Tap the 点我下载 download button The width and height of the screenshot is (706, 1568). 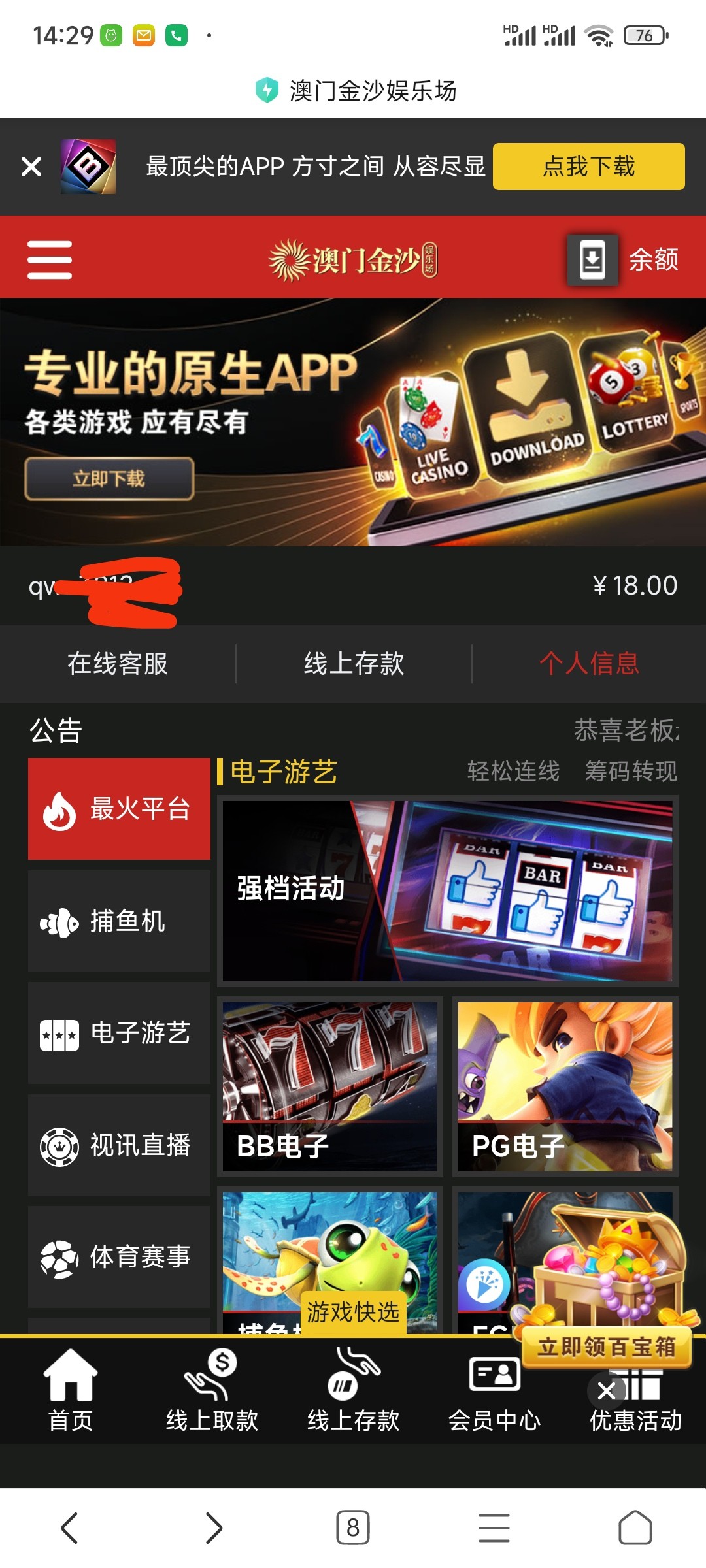click(x=588, y=167)
